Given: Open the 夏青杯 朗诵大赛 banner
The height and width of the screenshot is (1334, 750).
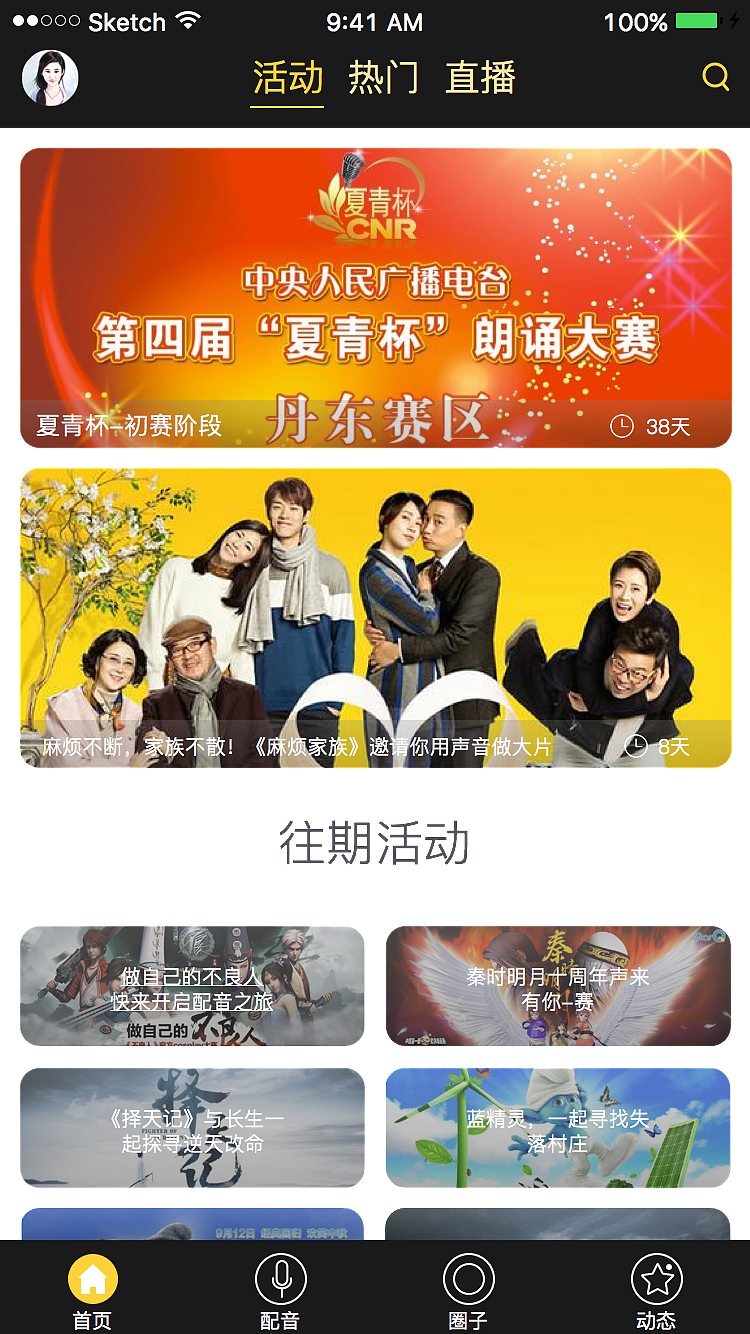Looking at the screenshot, I should [375, 295].
